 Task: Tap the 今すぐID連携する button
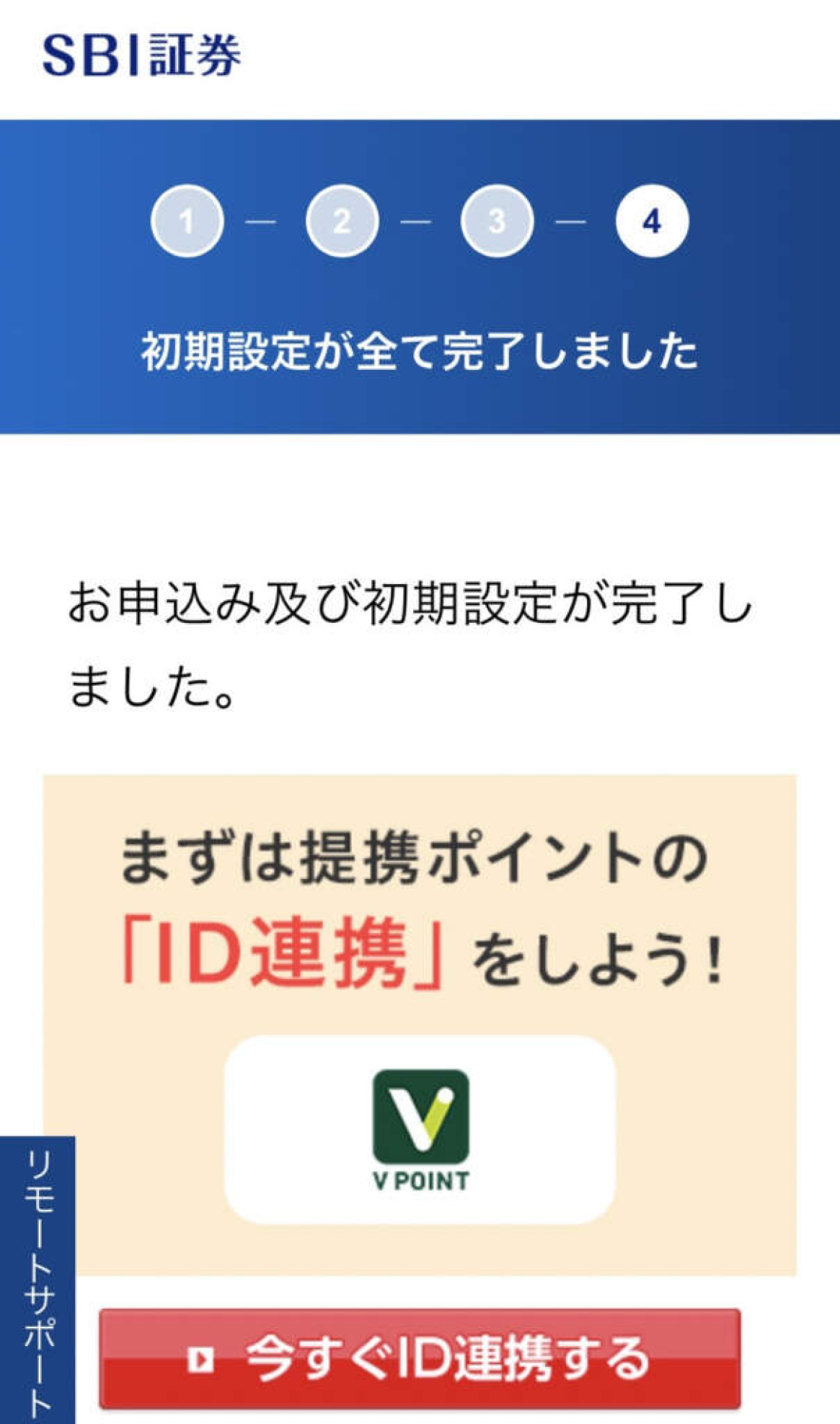(x=420, y=1358)
